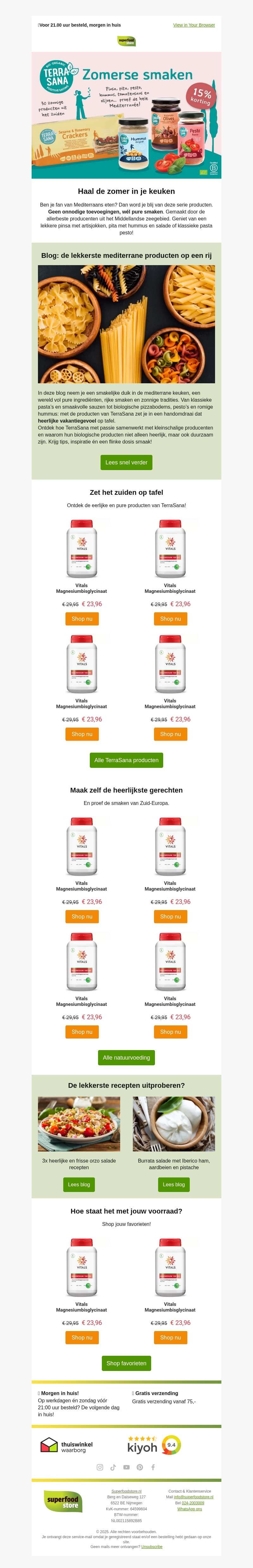Read the orzo salade recepten blog
This screenshot has height=1568, width=253.
(79, 1184)
